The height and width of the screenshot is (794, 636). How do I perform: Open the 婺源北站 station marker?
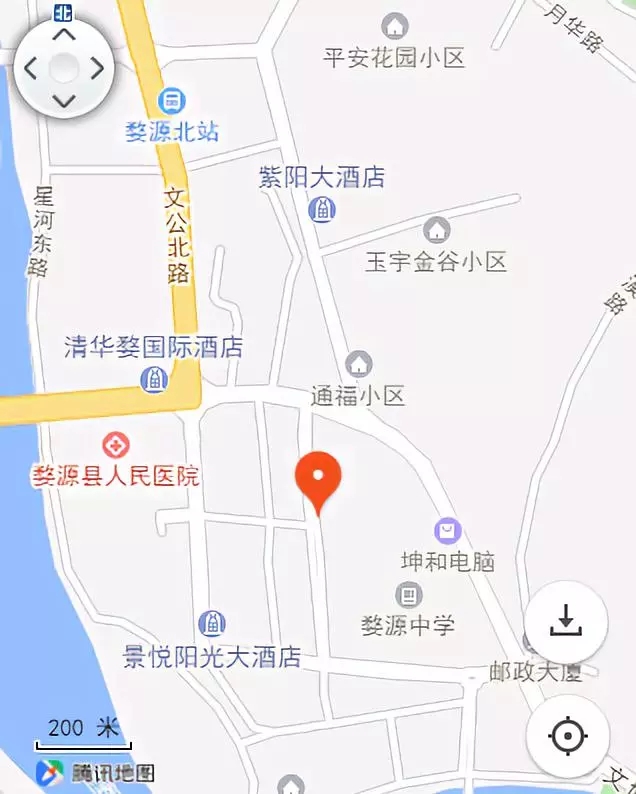pos(173,100)
